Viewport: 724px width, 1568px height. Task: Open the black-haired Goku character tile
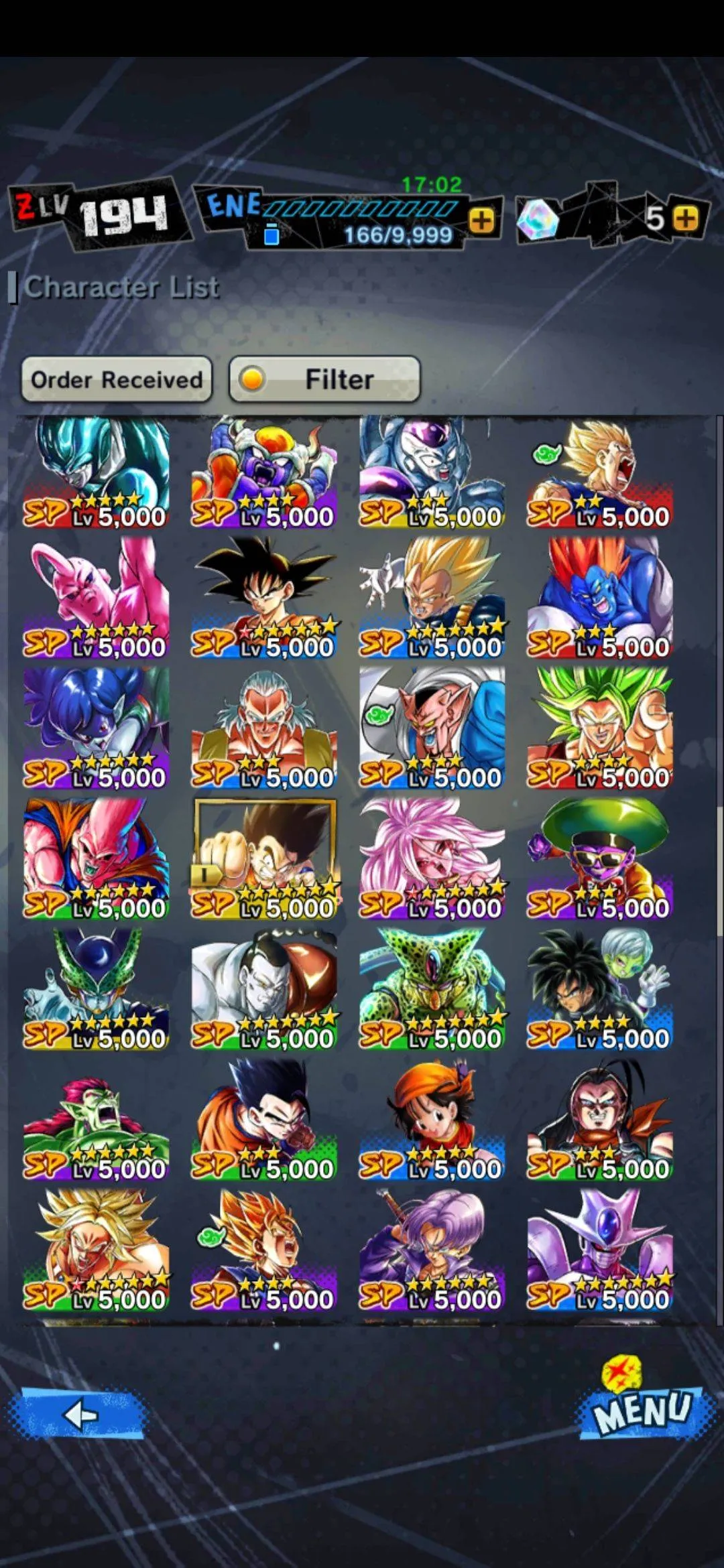click(x=263, y=598)
